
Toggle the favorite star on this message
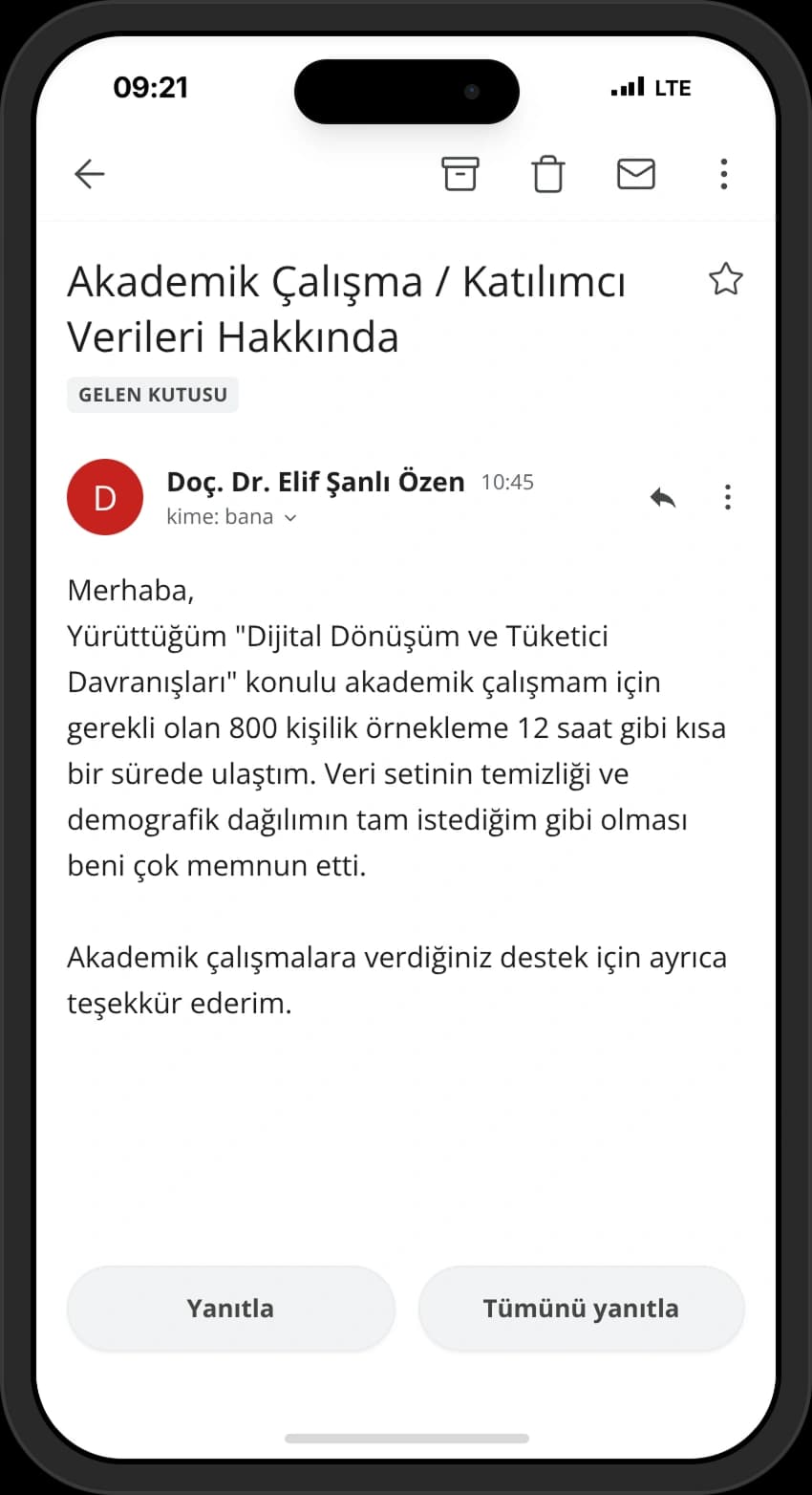point(726,279)
